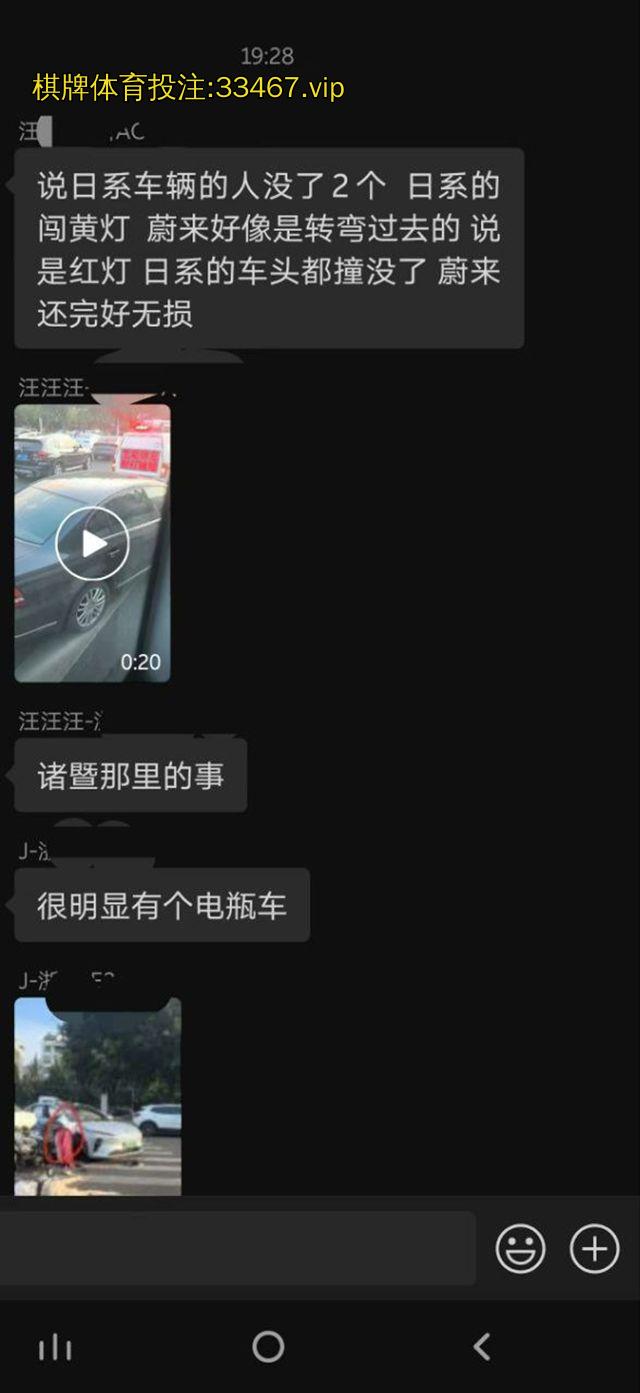640x1393 pixels.
Task: Play the 0:20 video message
Action: click(92, 544)
